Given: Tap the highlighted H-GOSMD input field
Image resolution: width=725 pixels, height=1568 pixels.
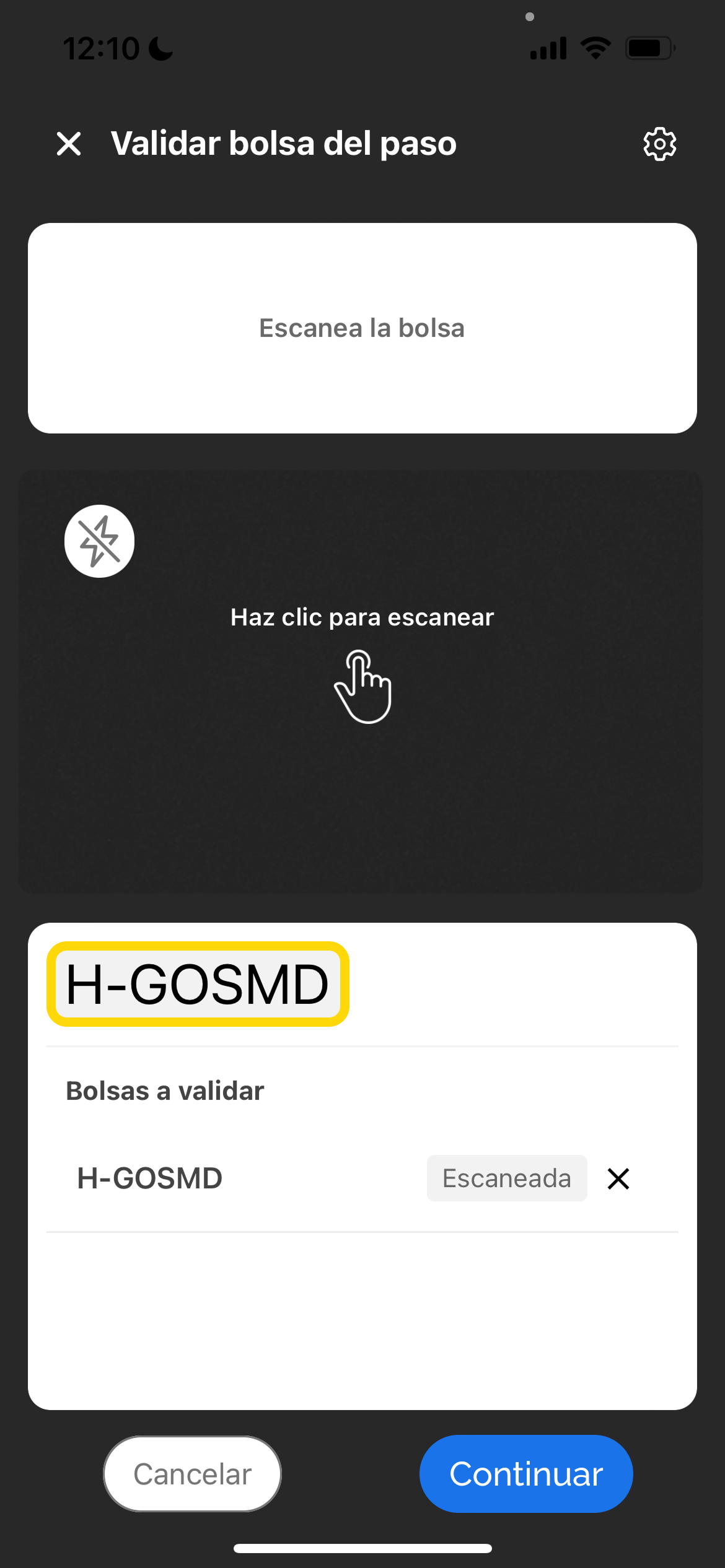Looking at the screenshot, I should (x=197, y=985).
